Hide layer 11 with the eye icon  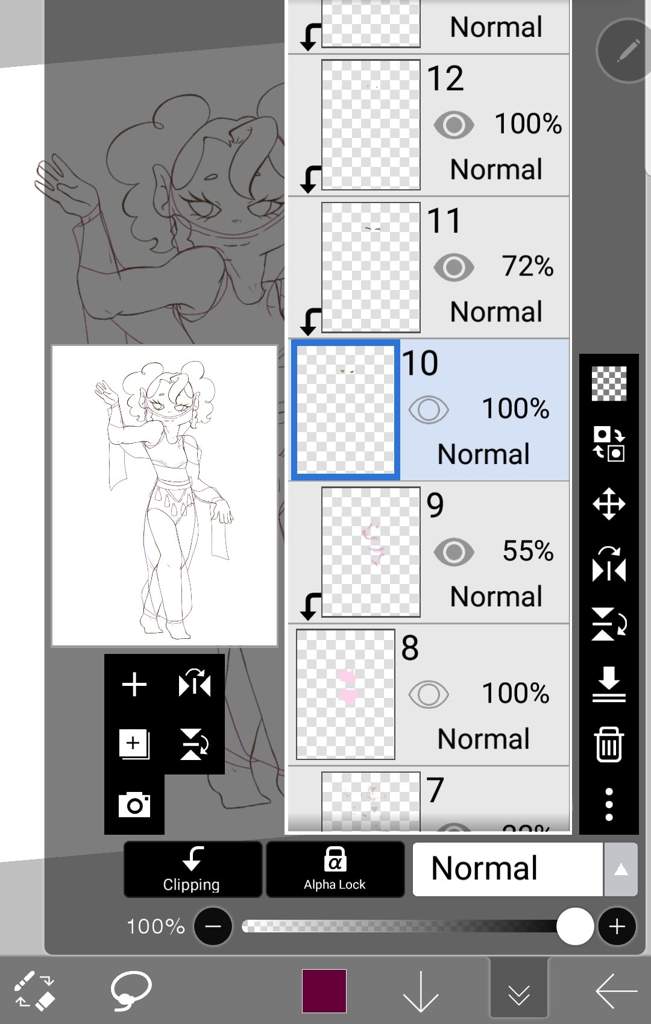(x=453, y=267)
